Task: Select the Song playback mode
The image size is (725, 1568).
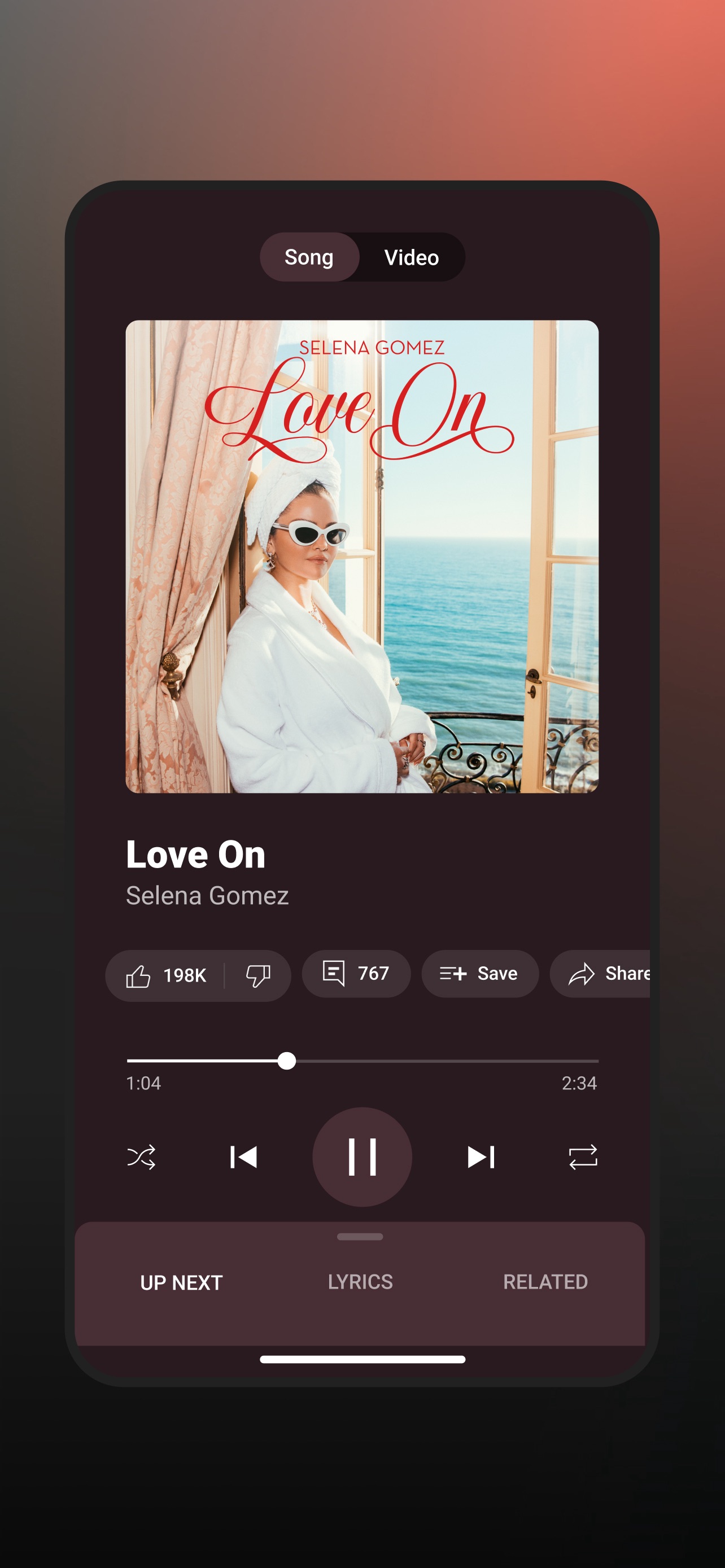Action: (x=309, y=257)
